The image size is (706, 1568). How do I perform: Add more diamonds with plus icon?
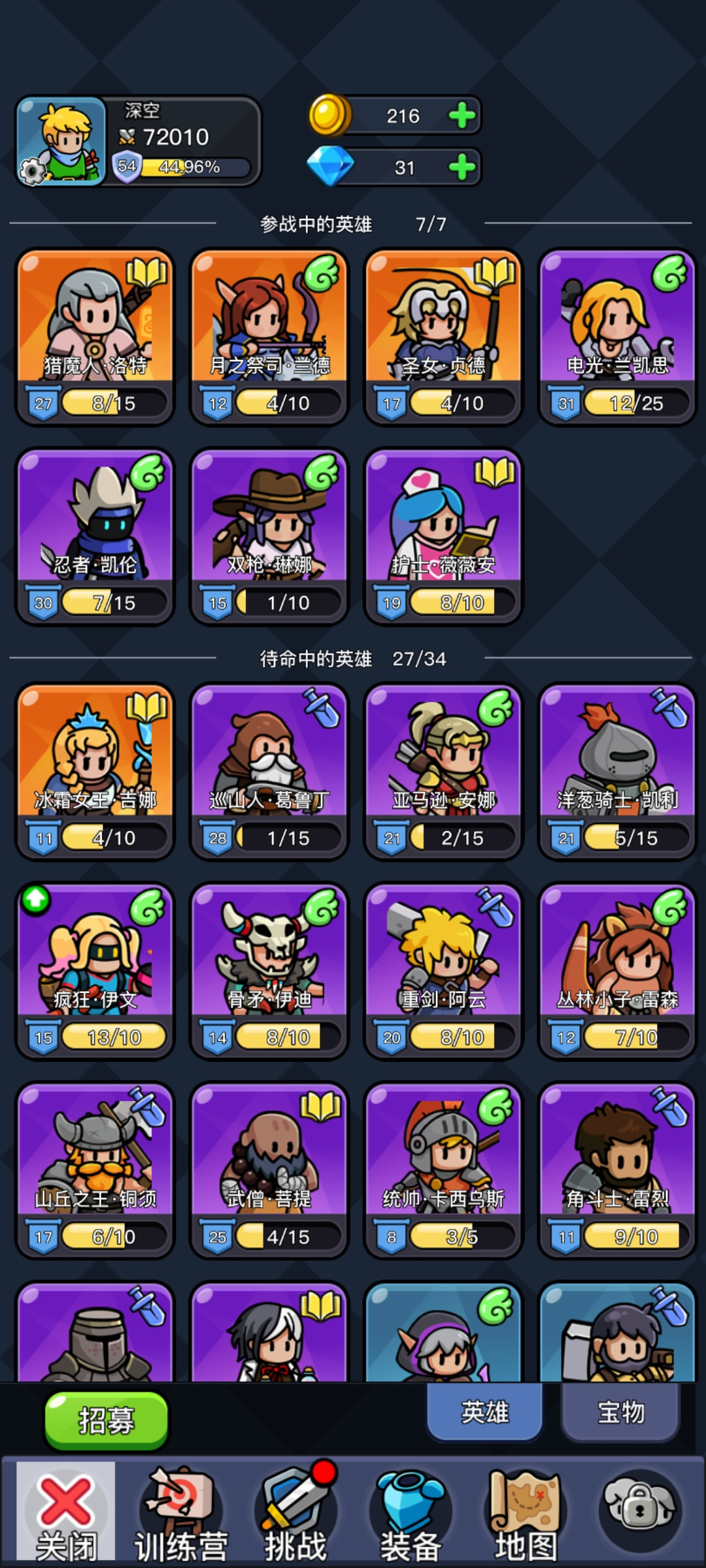(x=462, y=167)
